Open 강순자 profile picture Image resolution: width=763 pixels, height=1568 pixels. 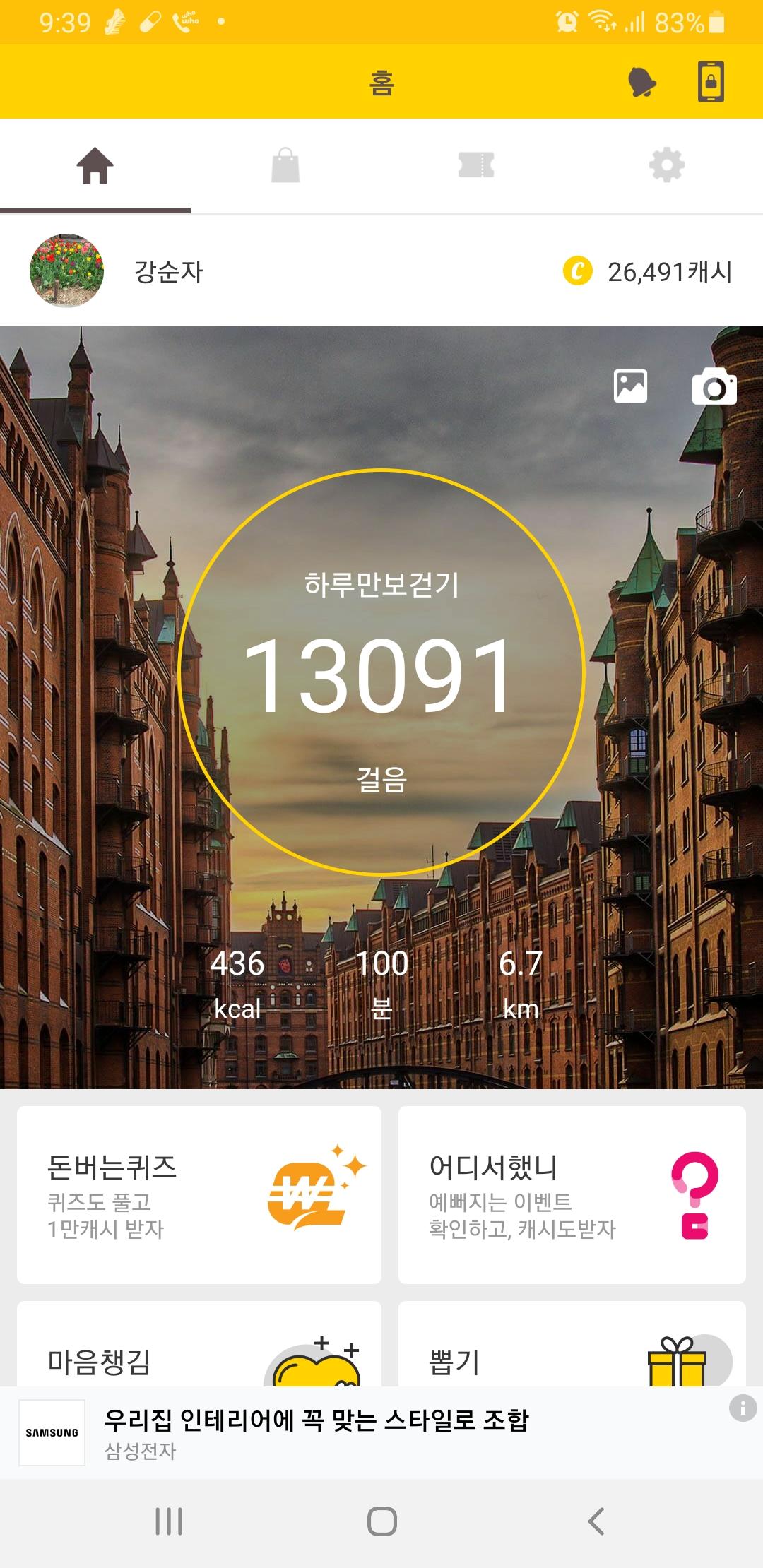coord(67,271)
